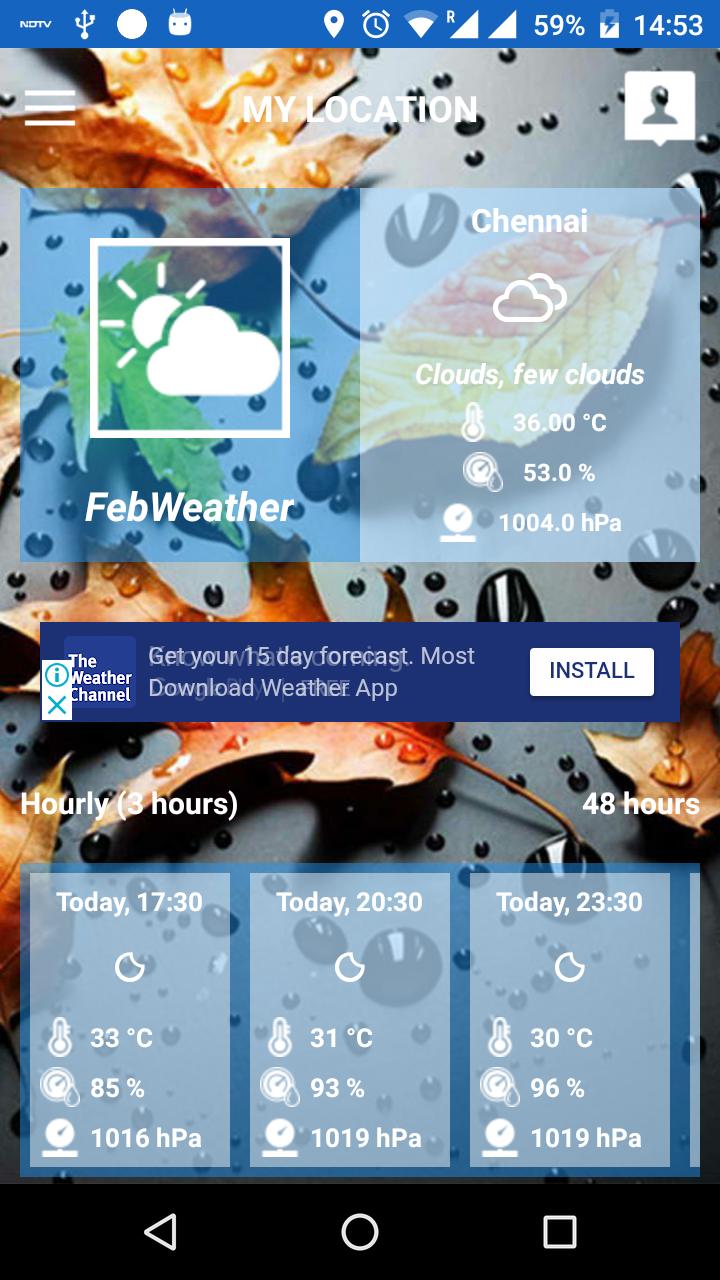Open the Today, 23:30 forecast card

pyautogui.click(x=570, y=1019)
